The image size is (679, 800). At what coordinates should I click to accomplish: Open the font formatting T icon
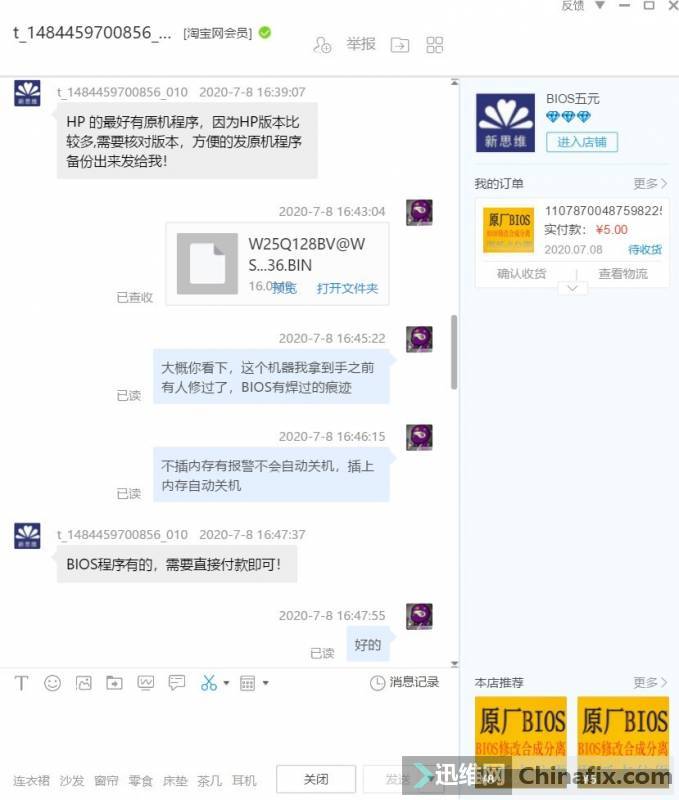click(x=22, y=683)
